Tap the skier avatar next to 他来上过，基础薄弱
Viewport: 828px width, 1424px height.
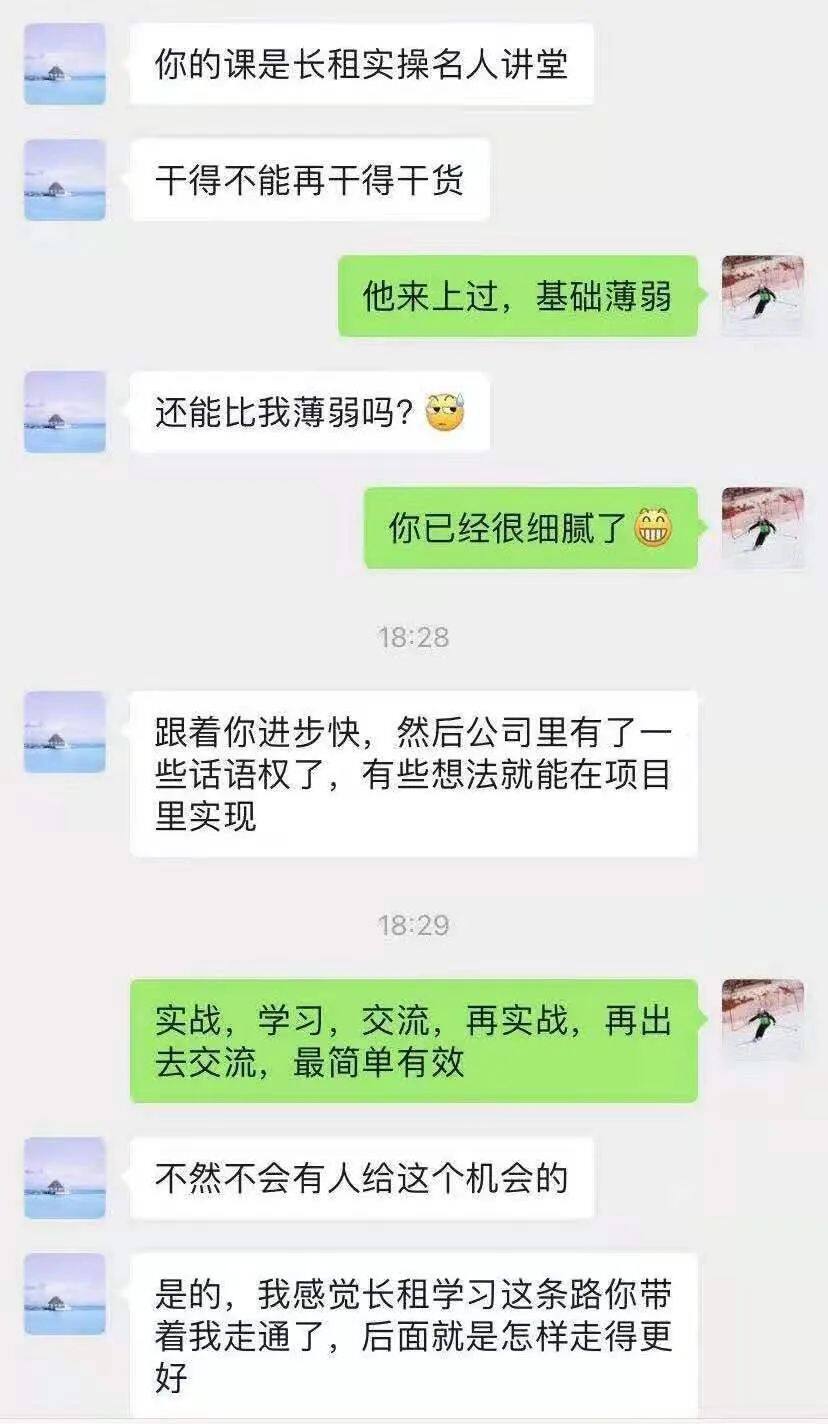click(x=763, y=295)
